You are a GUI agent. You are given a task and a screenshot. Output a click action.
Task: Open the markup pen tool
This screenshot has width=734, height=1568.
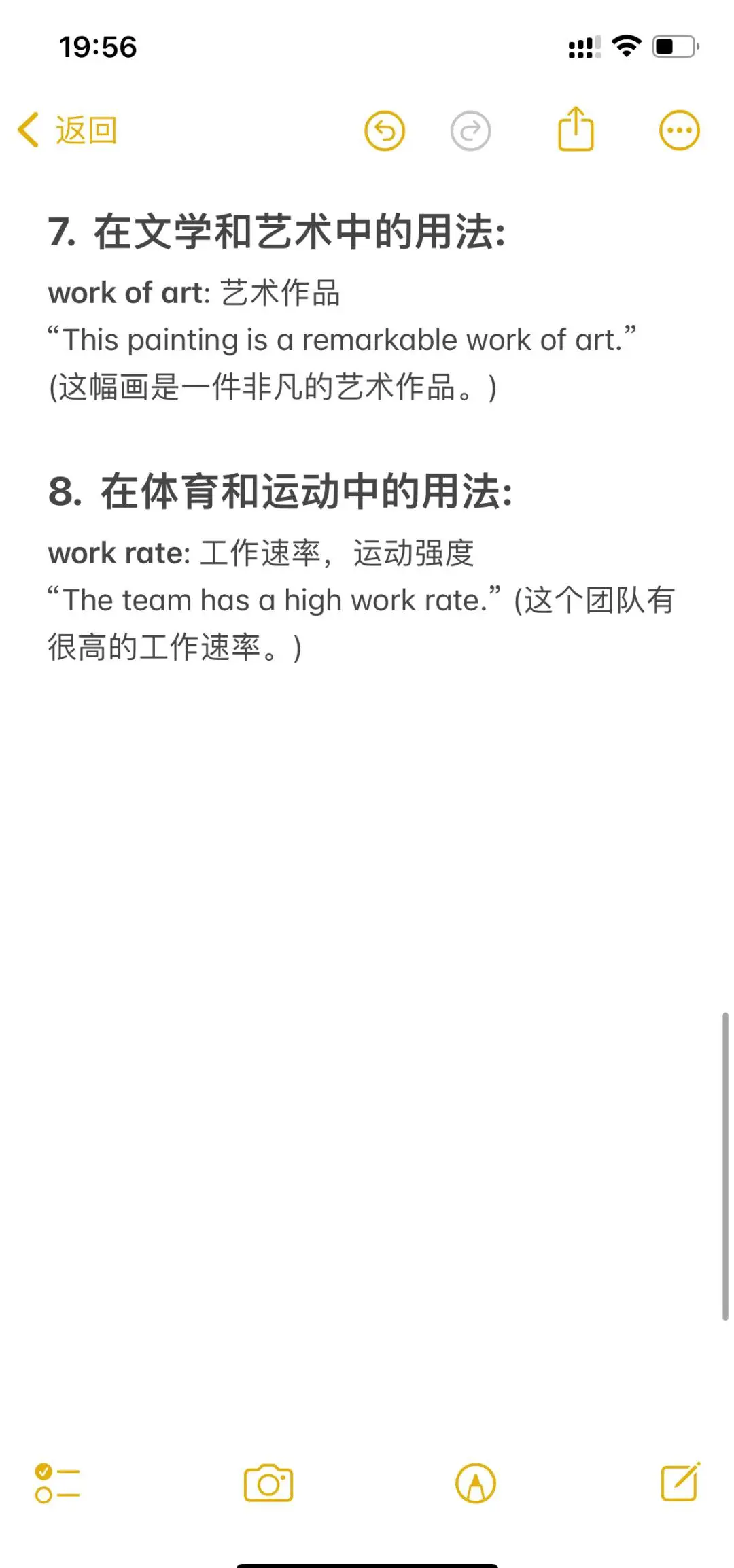point(476,1482)
